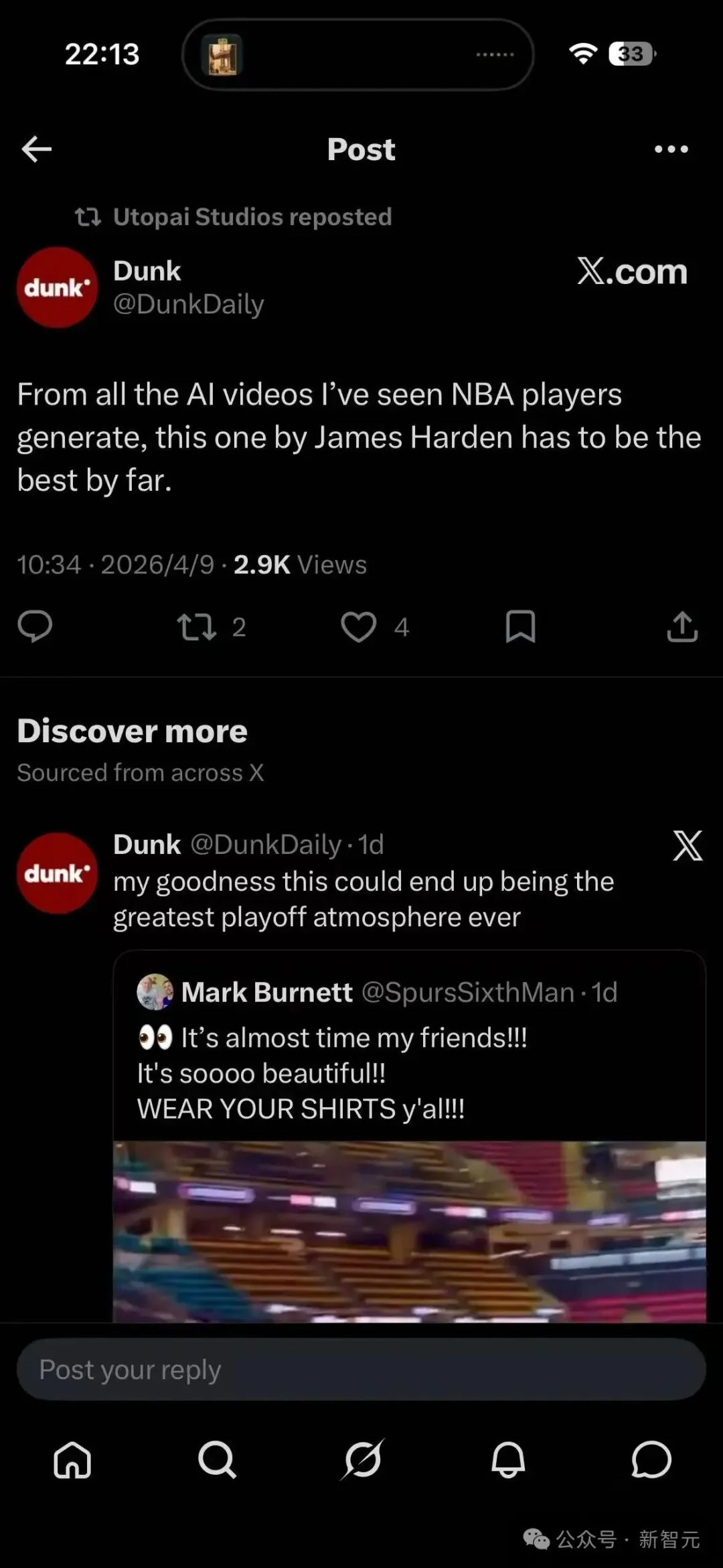The image size is (723, 1568).
Task: Open the Grok tab
Action: click(362, 1459)
